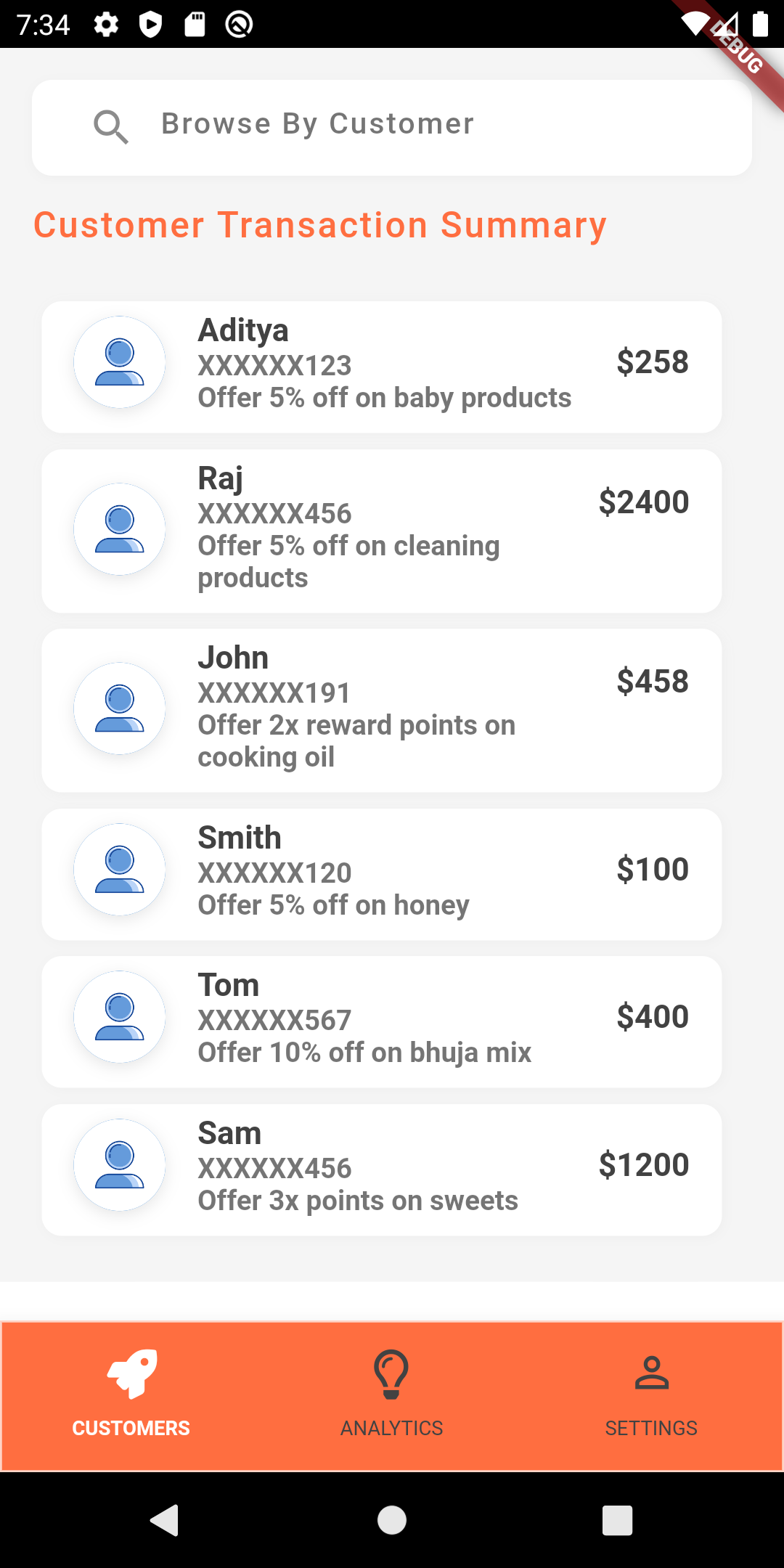Choose Tom's customer entry
This screenshot has width=784, height=1568.
point(382,1021)
